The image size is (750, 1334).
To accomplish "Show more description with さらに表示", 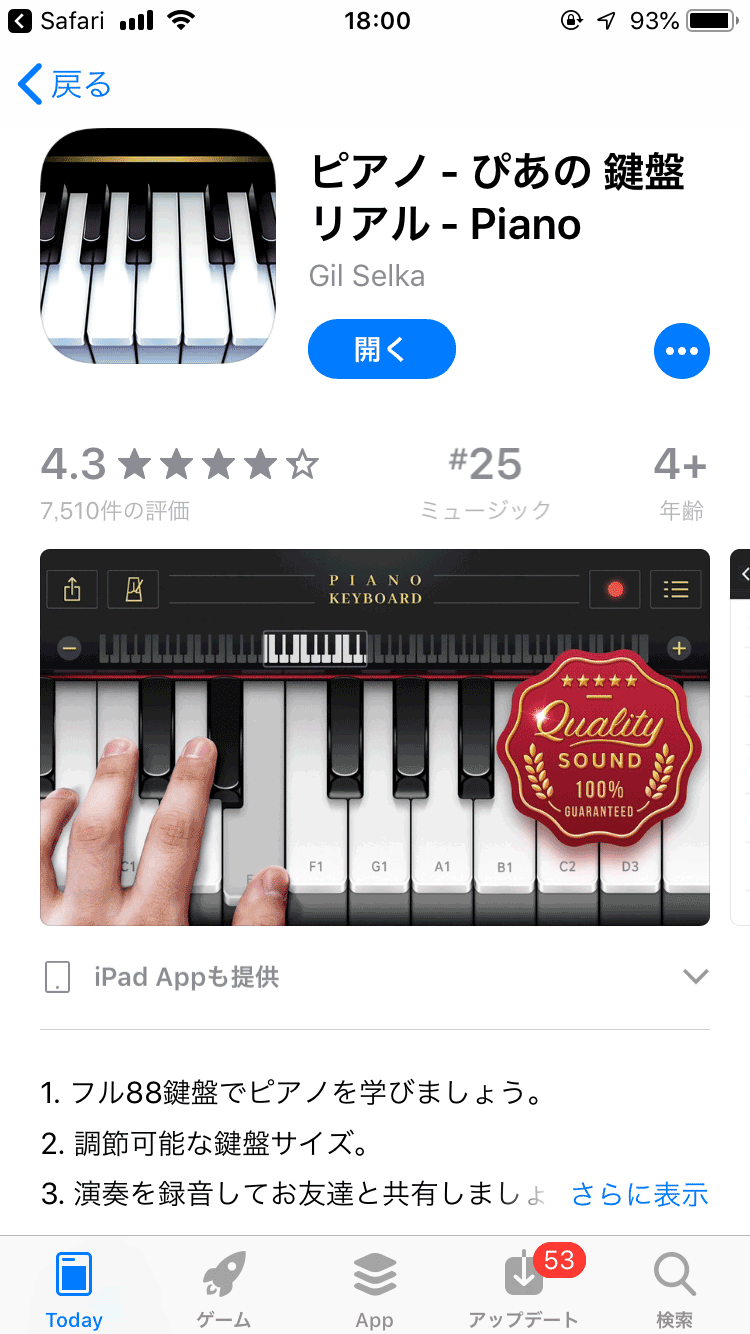I will [x=640, y=1194].
